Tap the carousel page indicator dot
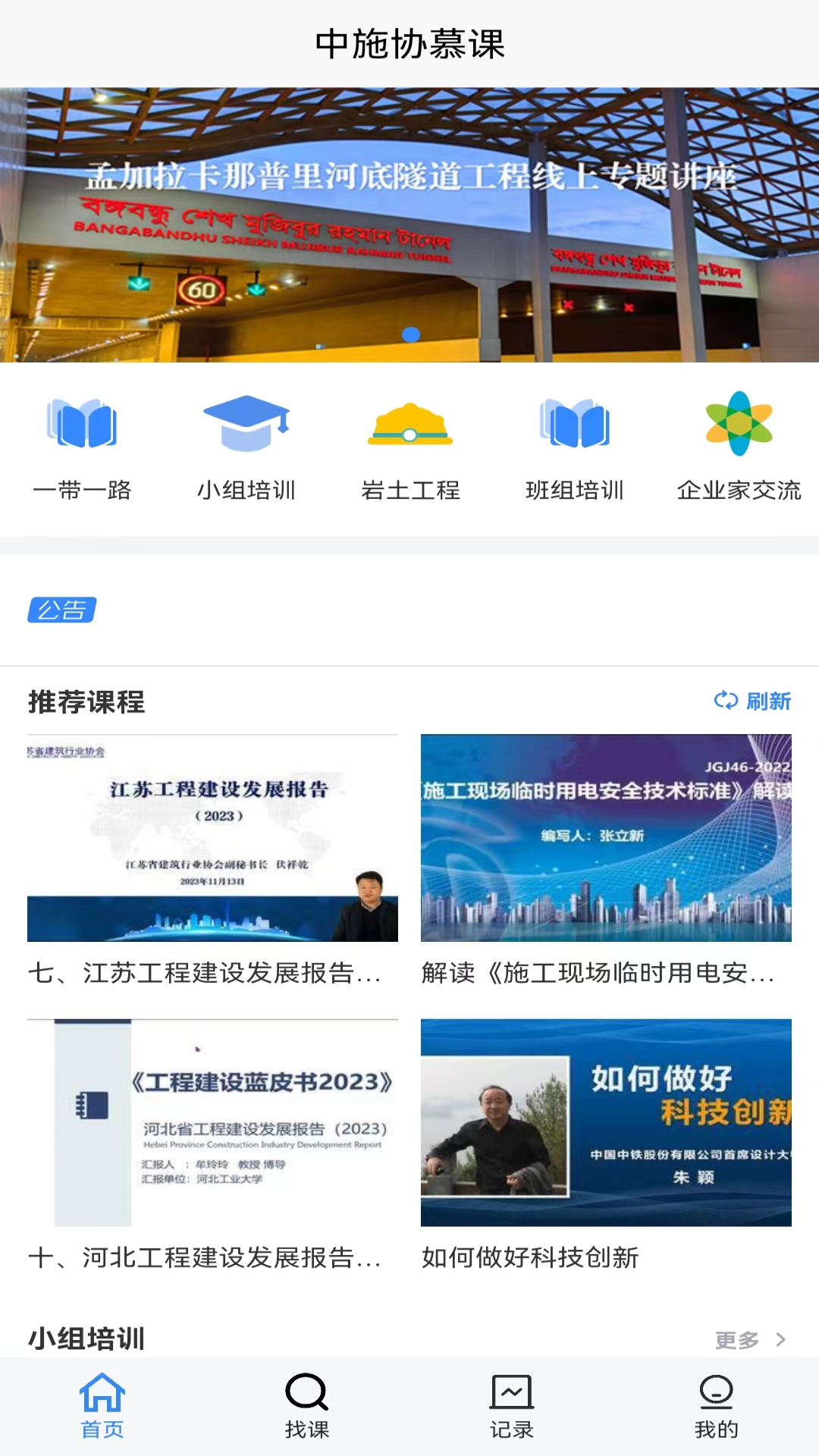Image resolution: width=819 pixels, height=1456 pixels. click(411, 334)
